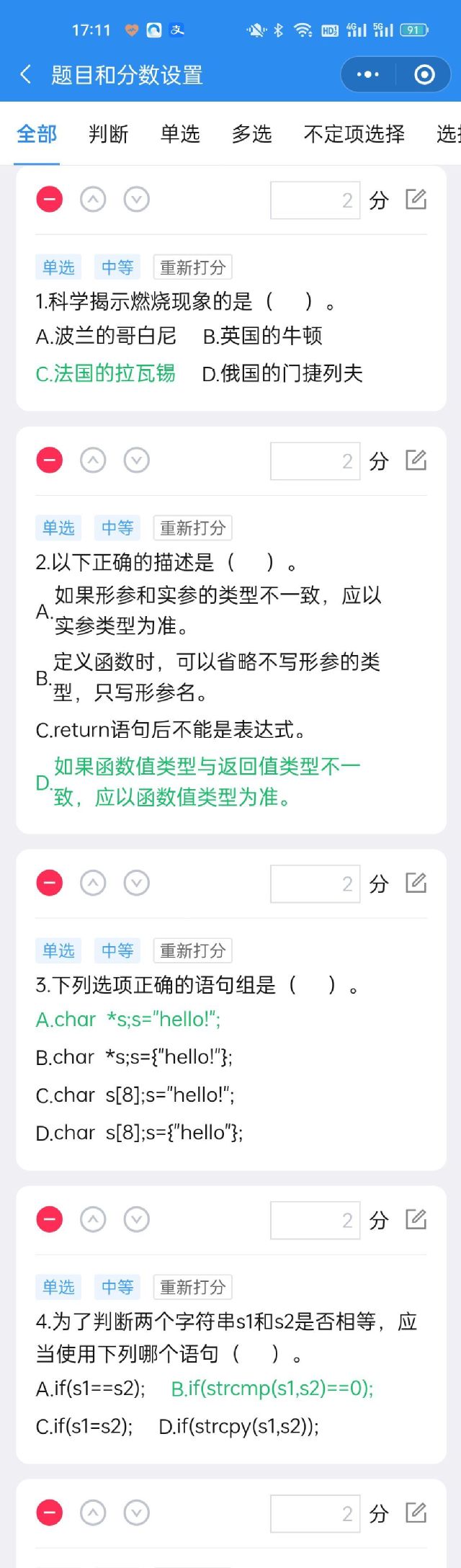Close the mini program with the circle icon

click(425, 74)
